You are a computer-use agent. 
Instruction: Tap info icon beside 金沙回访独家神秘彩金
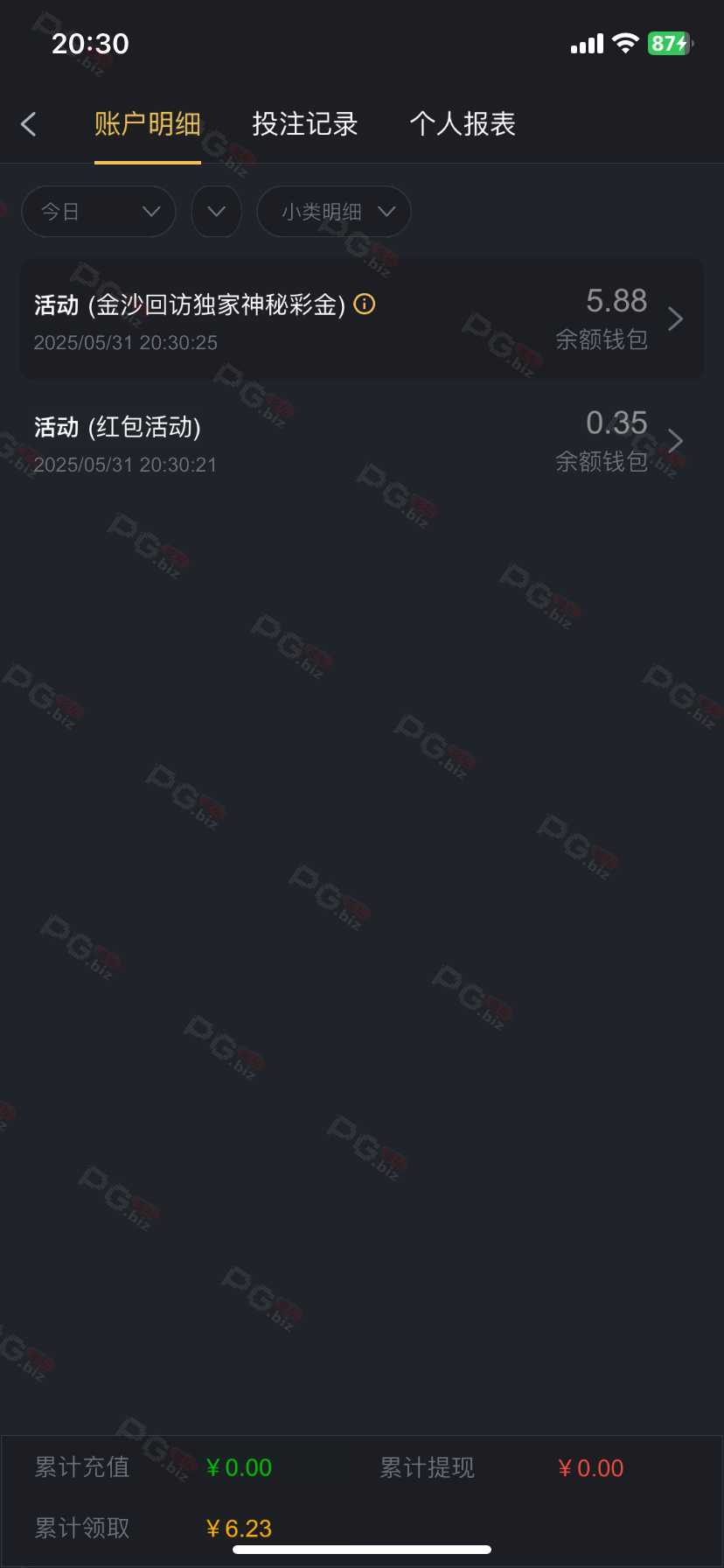[365, 304]
